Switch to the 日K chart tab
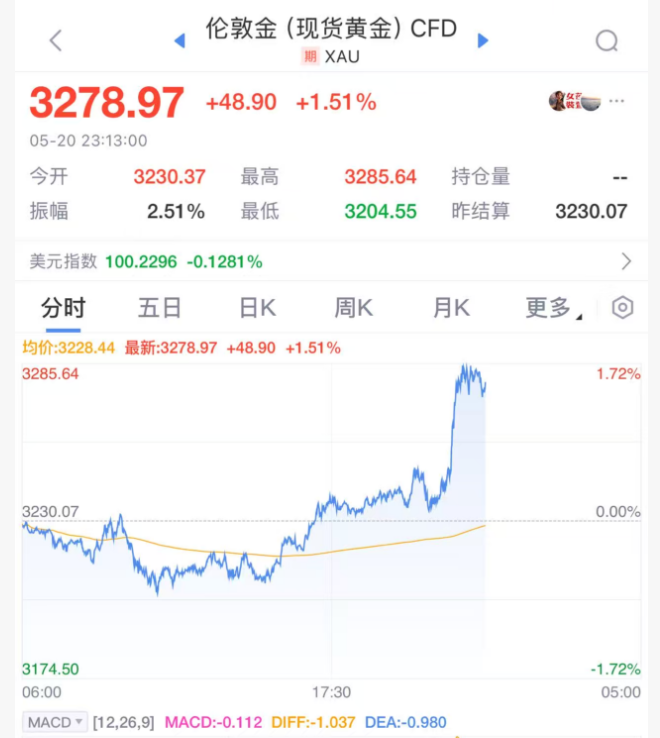This screenshot has height=738, width=660. click(x=257, y=308)
